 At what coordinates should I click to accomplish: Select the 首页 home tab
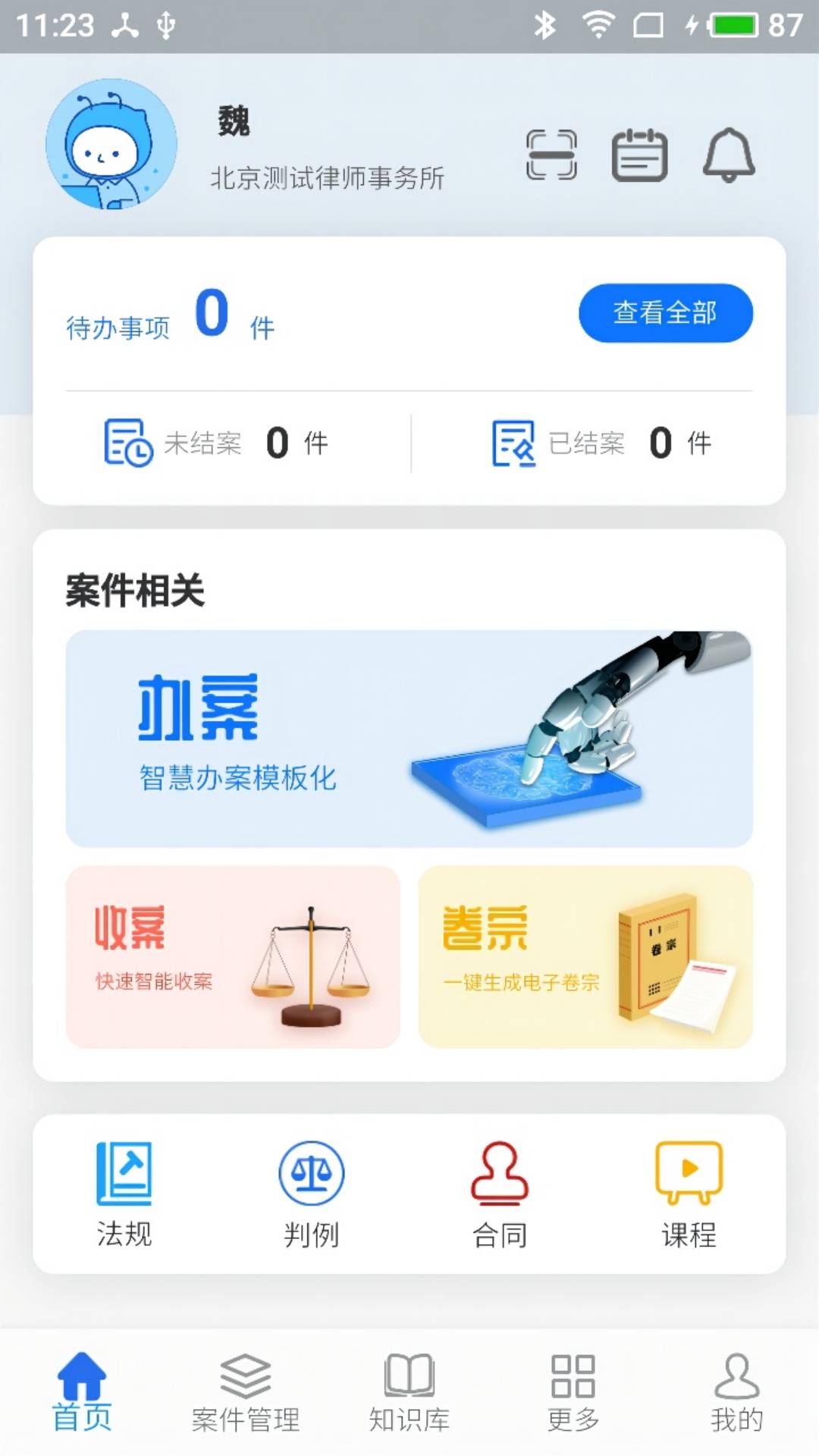pos(82,1392)
